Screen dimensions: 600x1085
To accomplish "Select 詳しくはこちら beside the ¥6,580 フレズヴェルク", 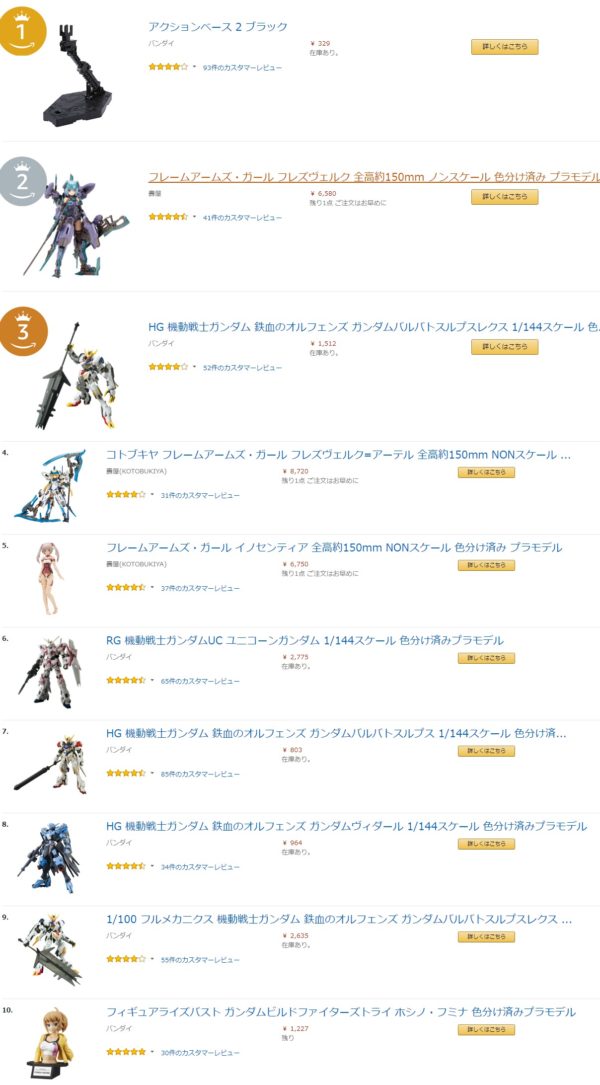I will coord(504,197).
